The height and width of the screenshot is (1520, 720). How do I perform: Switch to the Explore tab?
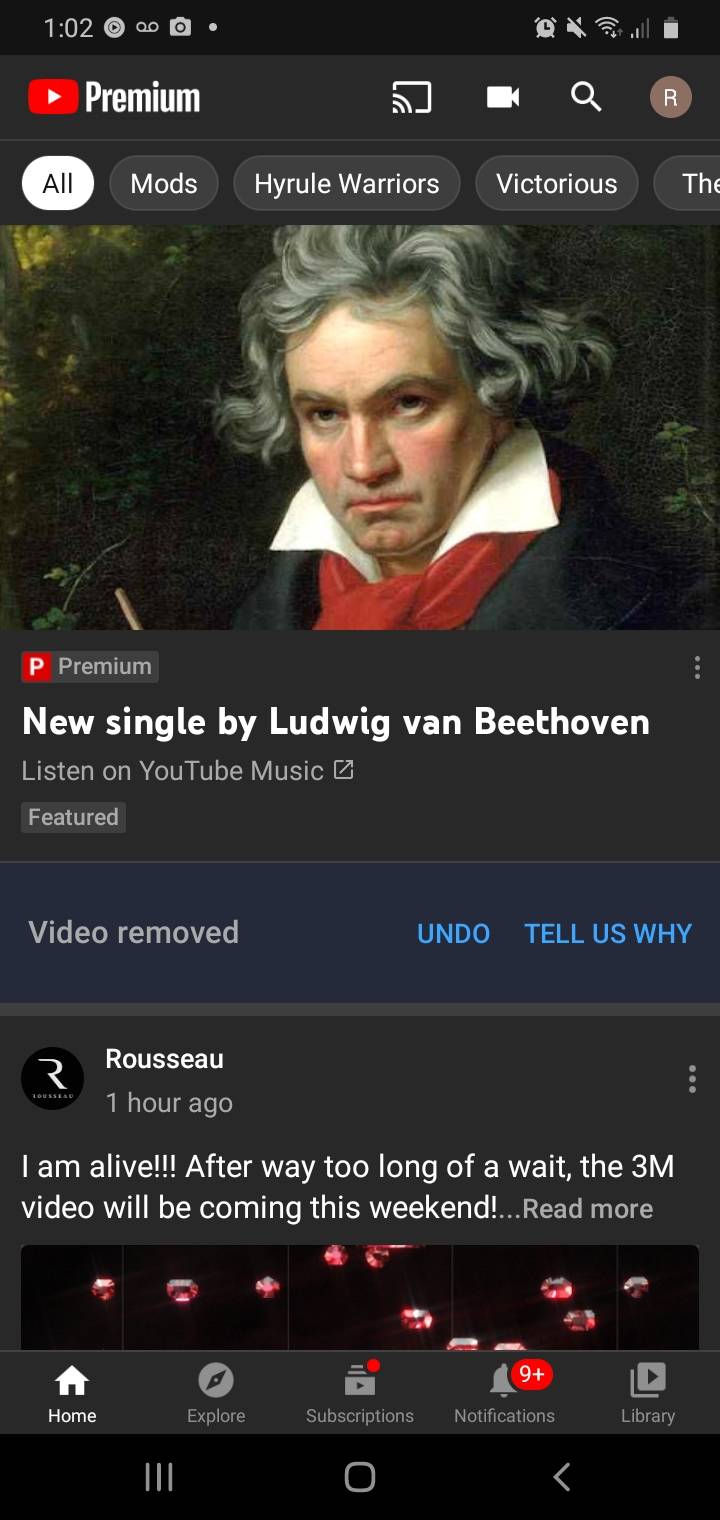coord(216,1393)
